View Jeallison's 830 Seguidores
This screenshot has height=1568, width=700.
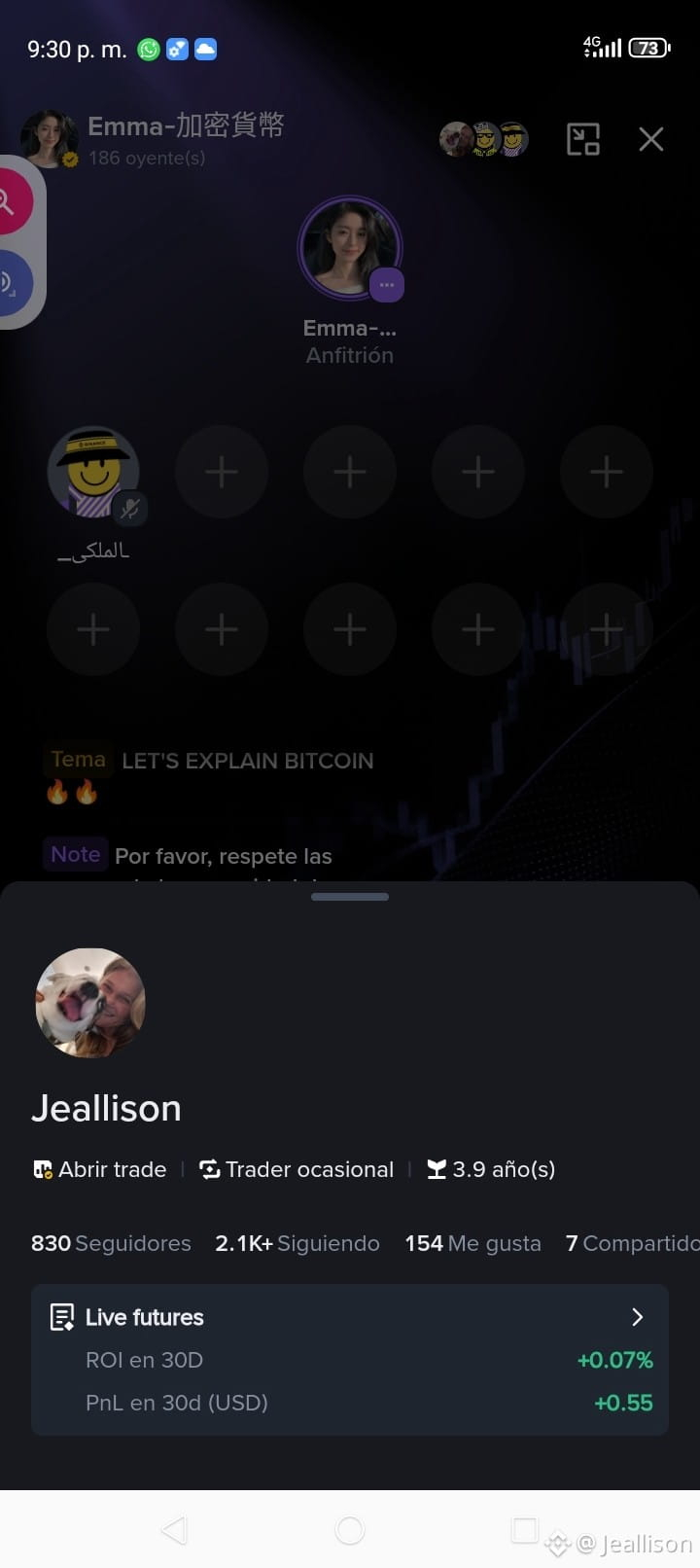click(x=111, y=1243)
